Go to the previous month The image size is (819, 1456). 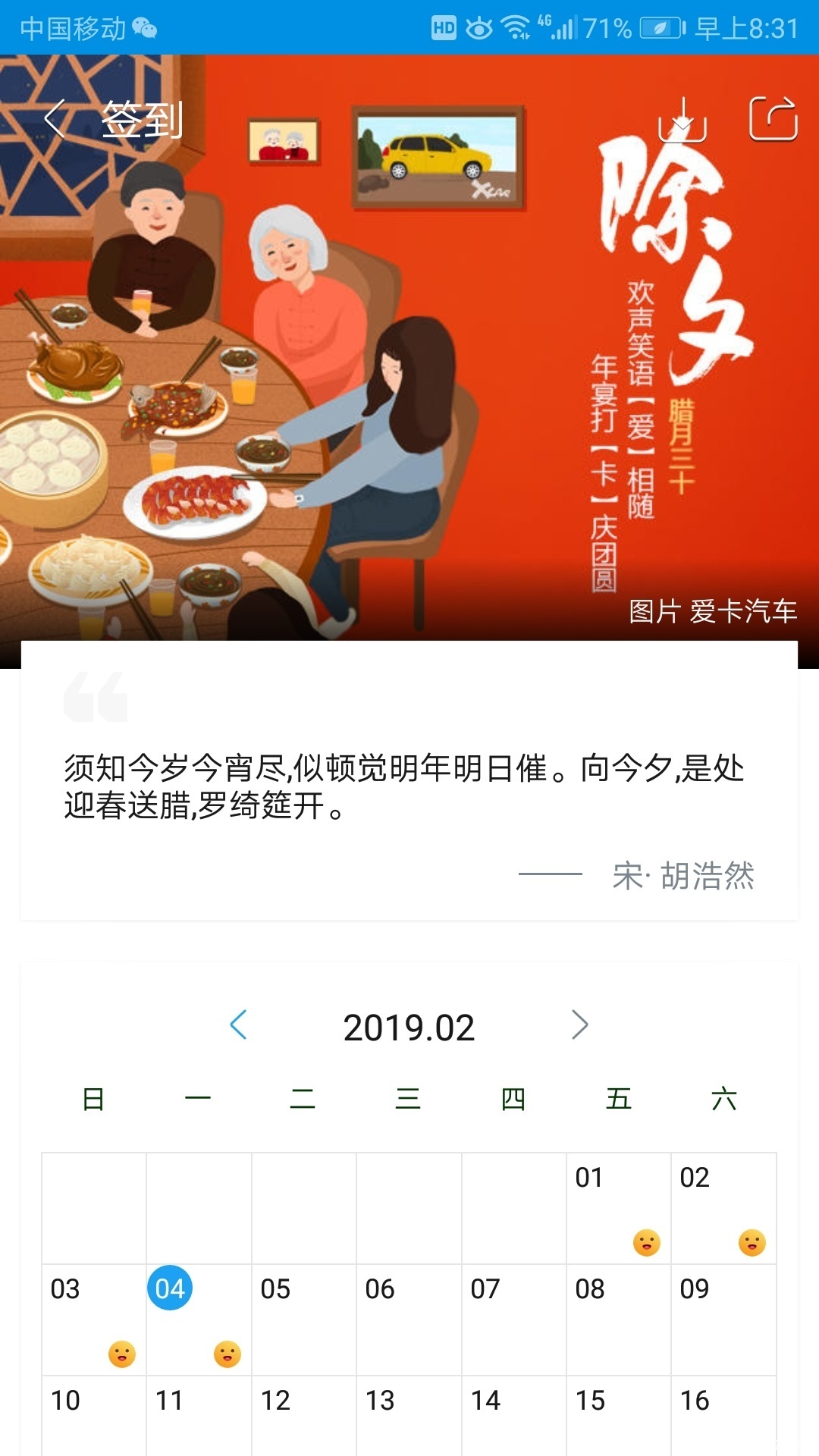[238, 1025]
